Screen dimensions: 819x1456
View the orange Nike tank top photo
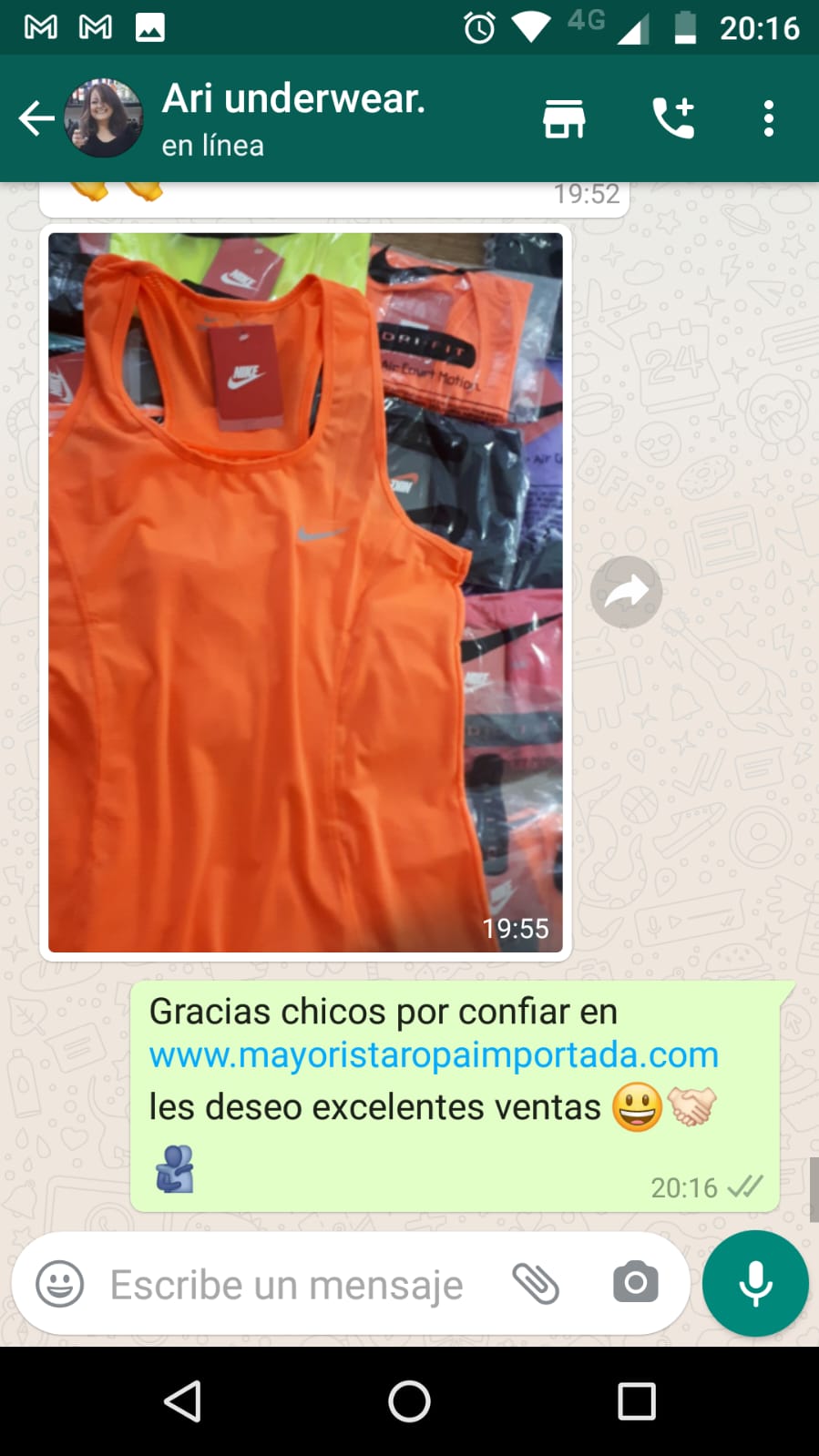(x=305, y=592)
